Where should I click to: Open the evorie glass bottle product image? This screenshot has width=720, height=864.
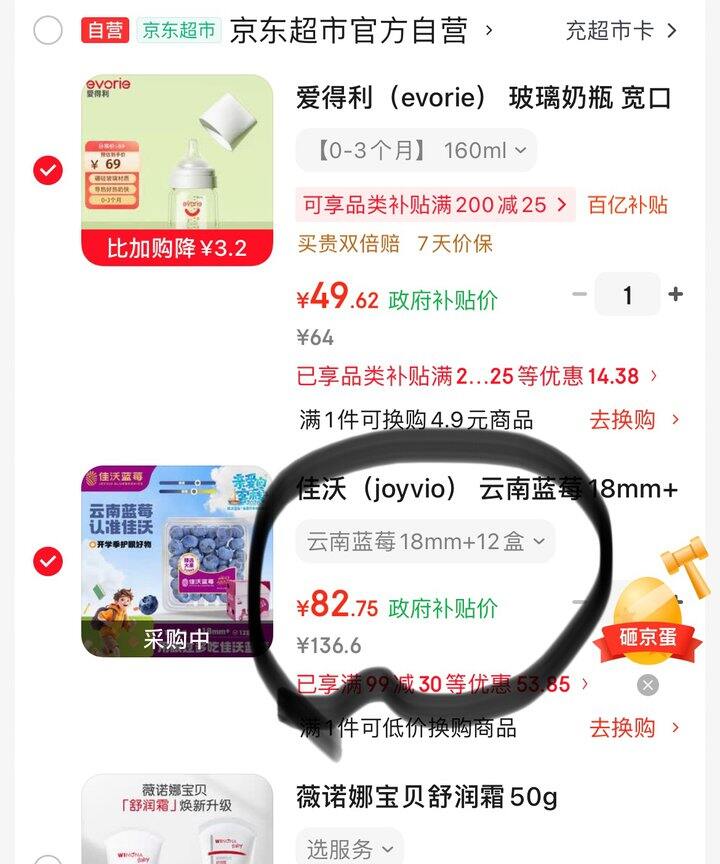point(177,170)
